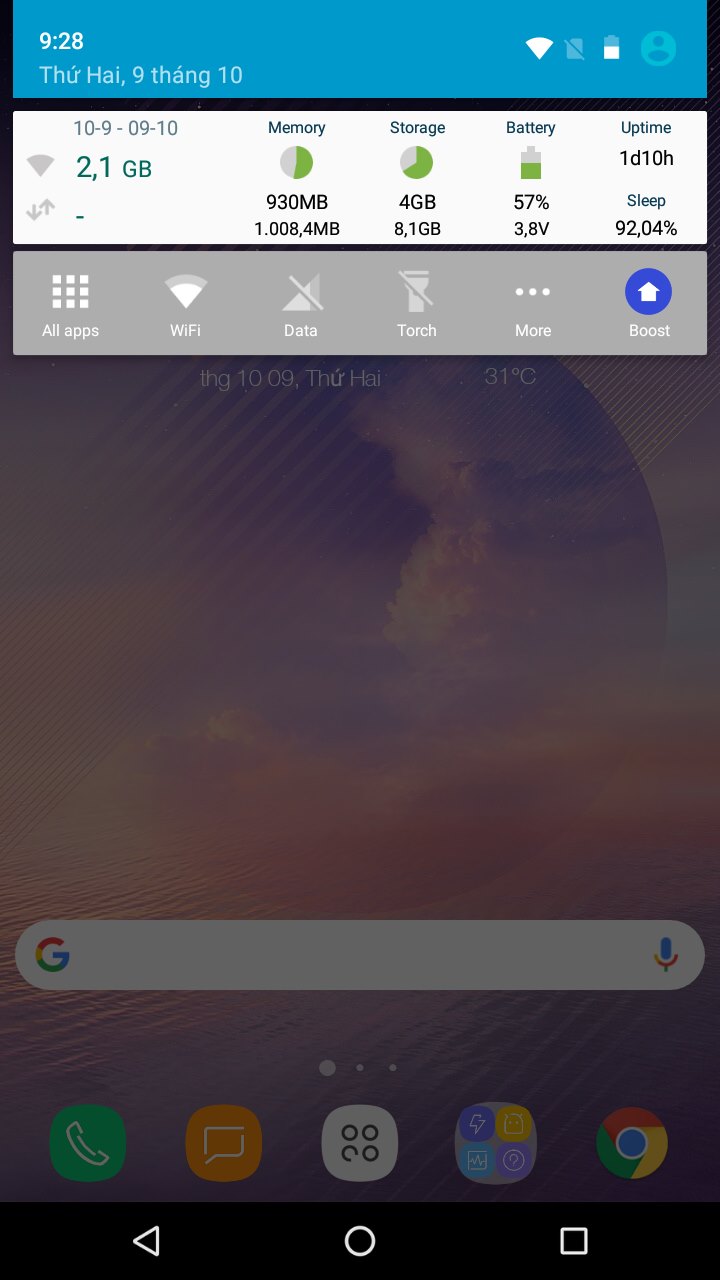Open the All apps shortcut
This screenshot has height=1280, width=720.
(70, 304)
